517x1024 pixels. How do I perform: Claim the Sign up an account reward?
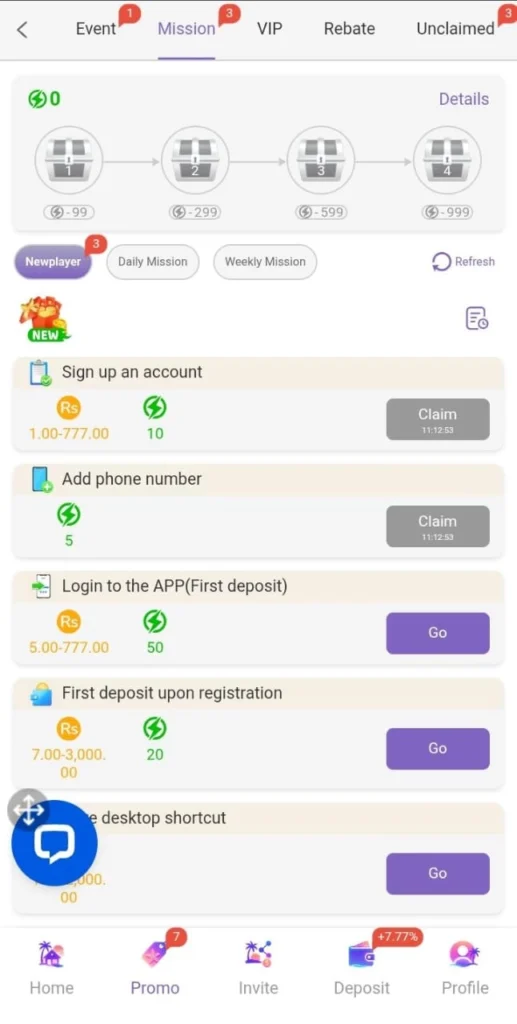(x=437, y=419)
